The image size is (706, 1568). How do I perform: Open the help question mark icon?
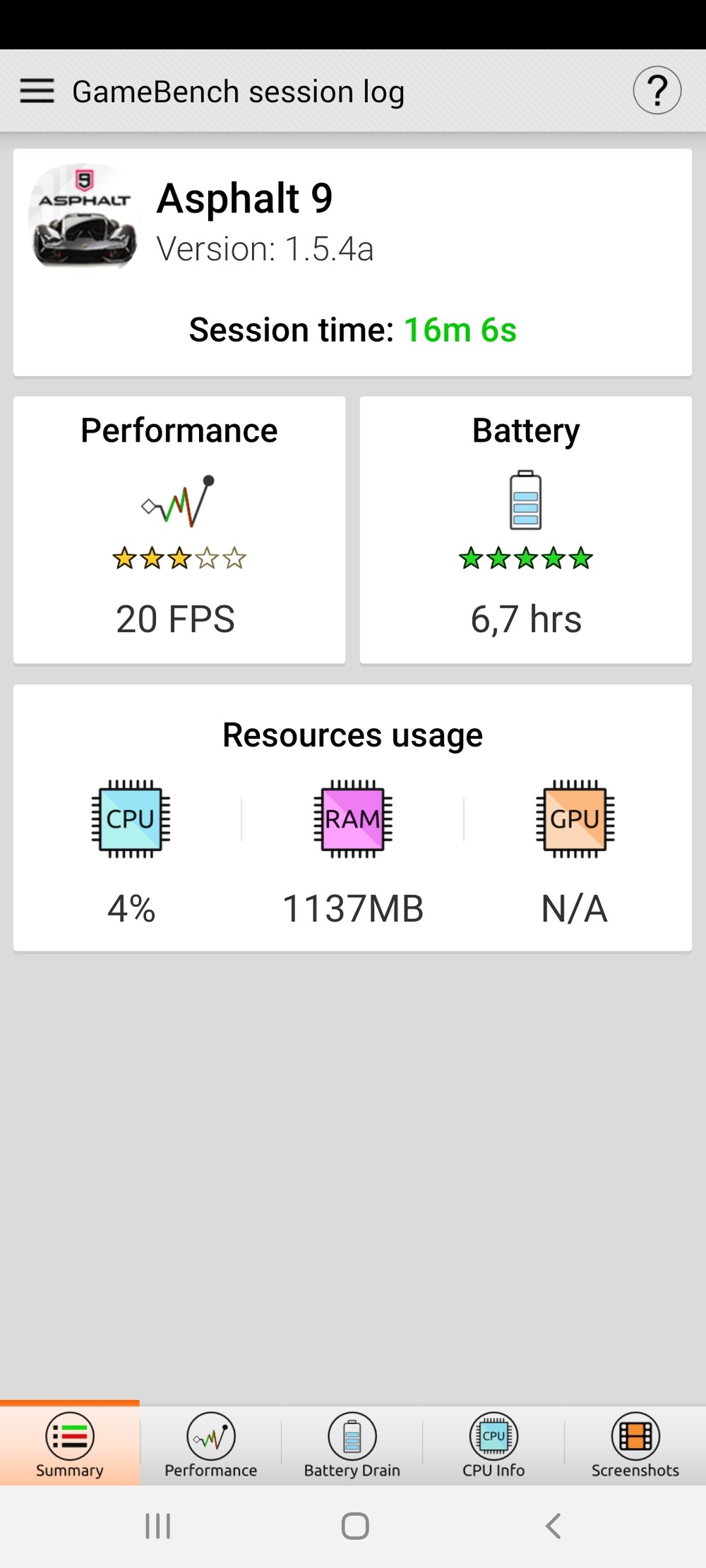pos(657,91)
